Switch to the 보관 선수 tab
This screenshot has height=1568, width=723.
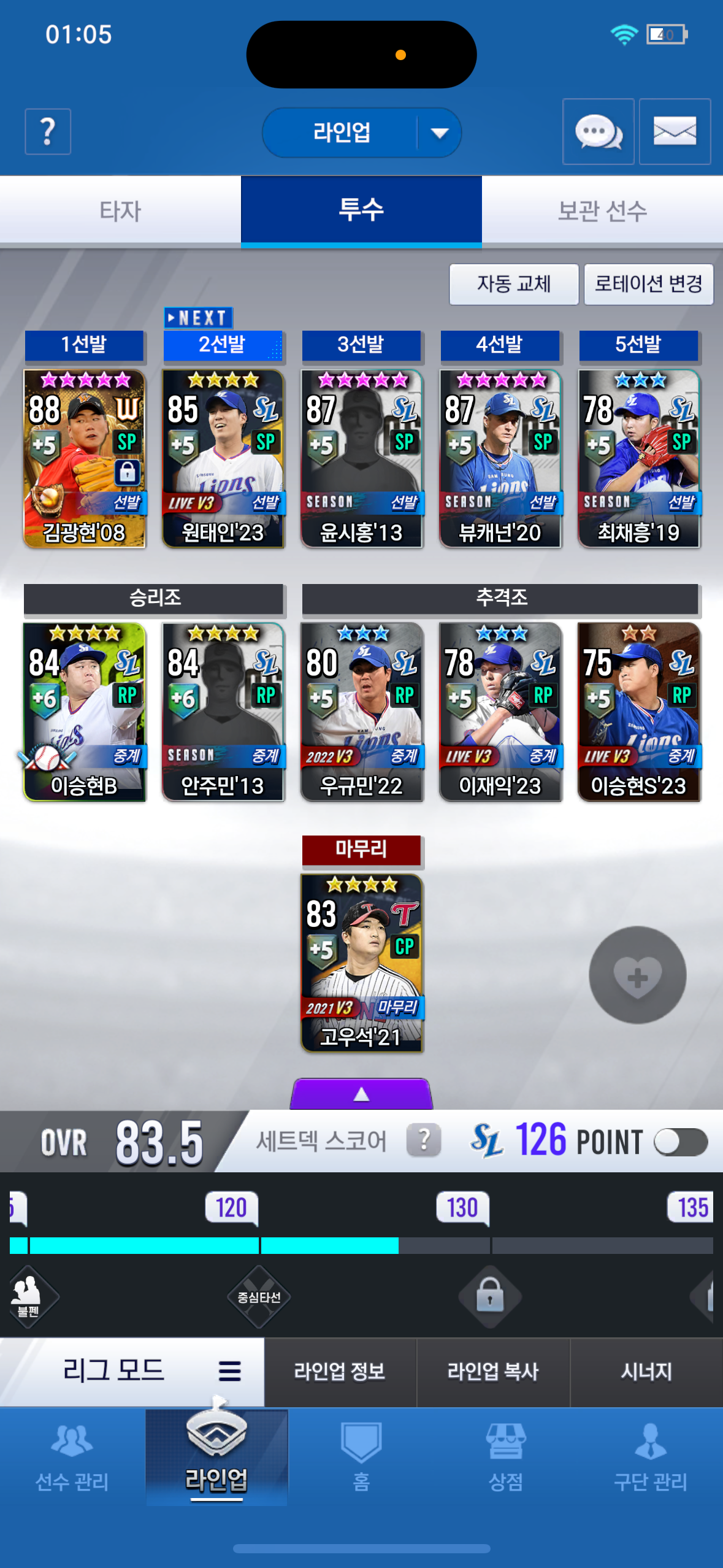point(602,211)
